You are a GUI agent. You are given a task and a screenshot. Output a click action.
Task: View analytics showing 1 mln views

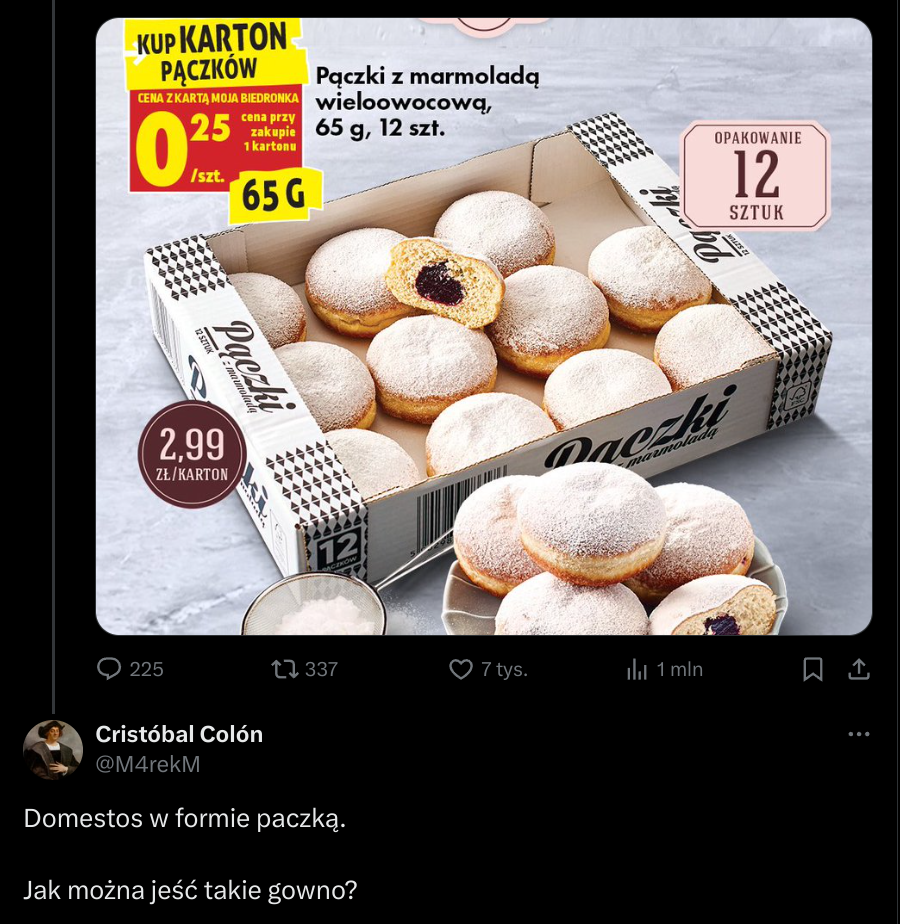[x=637, y=669]
